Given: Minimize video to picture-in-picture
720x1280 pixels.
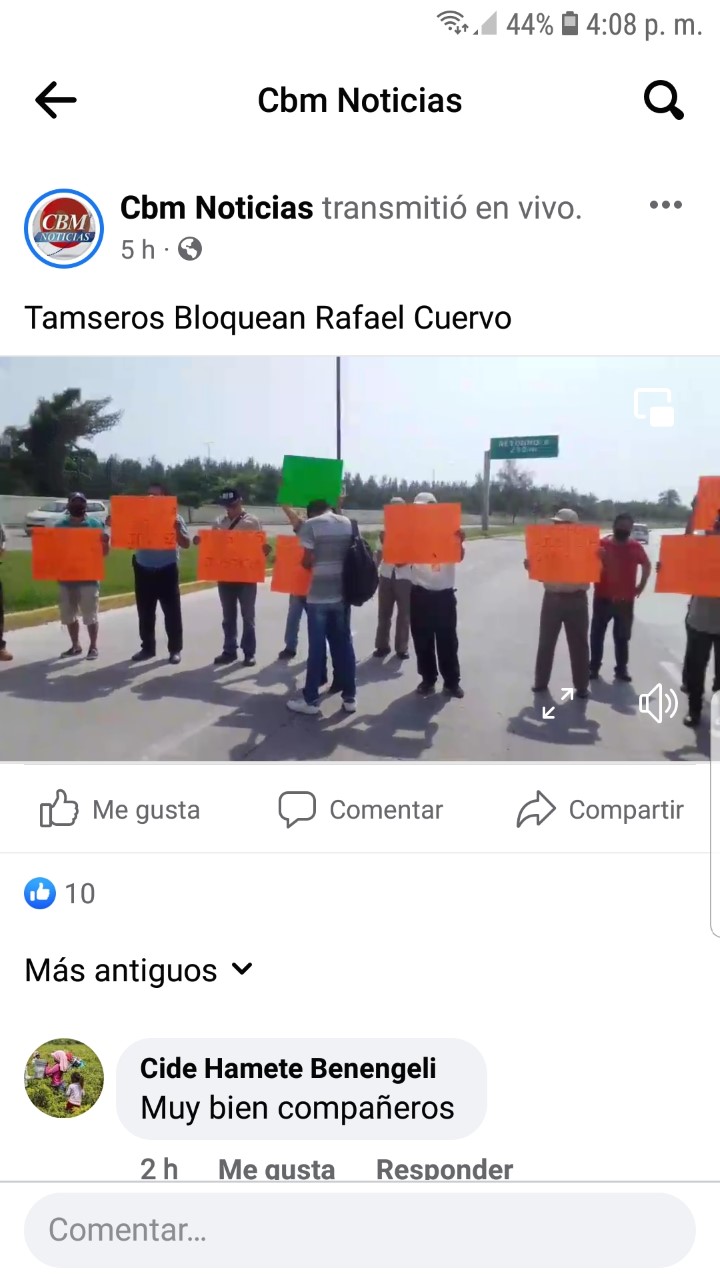Looking at the screenshot, I should [654, 407].
